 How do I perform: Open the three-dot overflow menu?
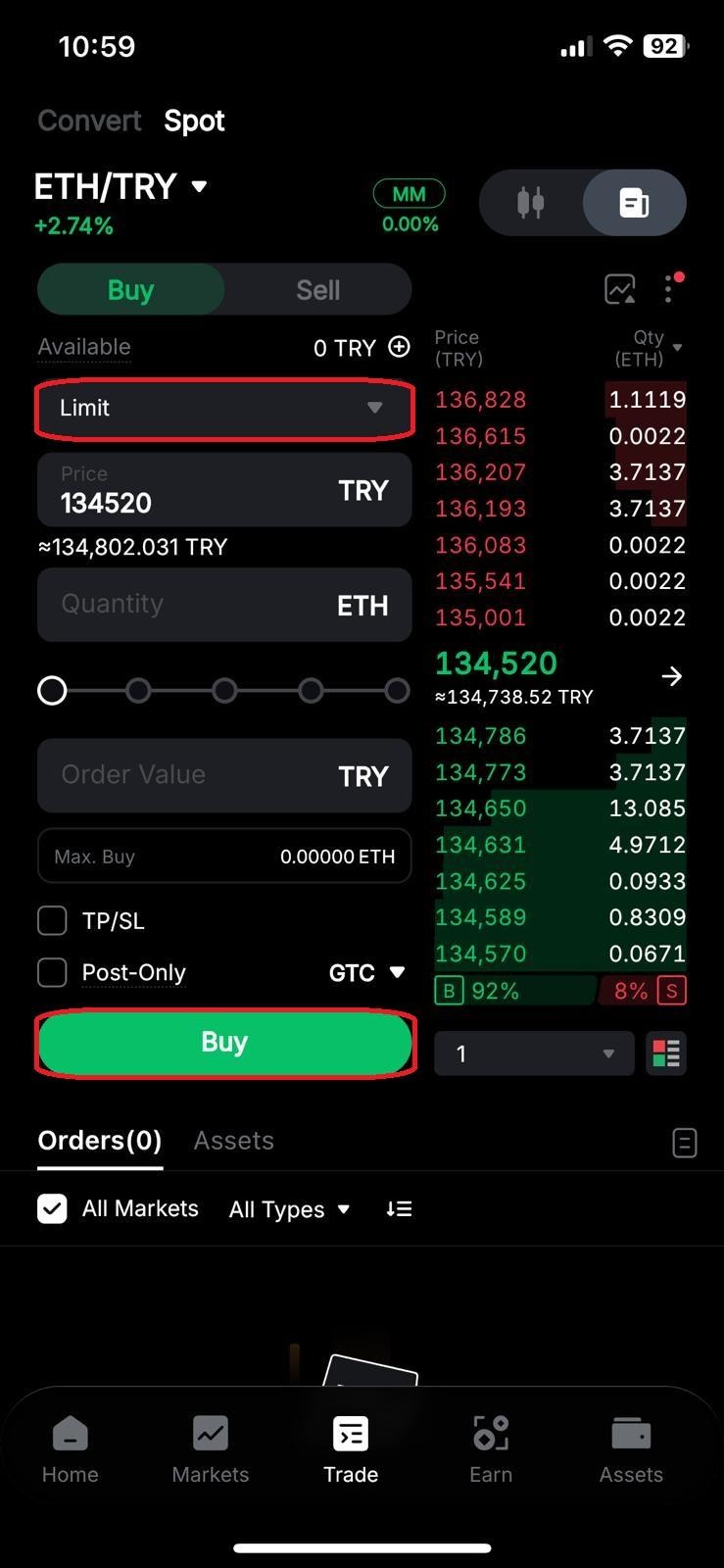669,289
